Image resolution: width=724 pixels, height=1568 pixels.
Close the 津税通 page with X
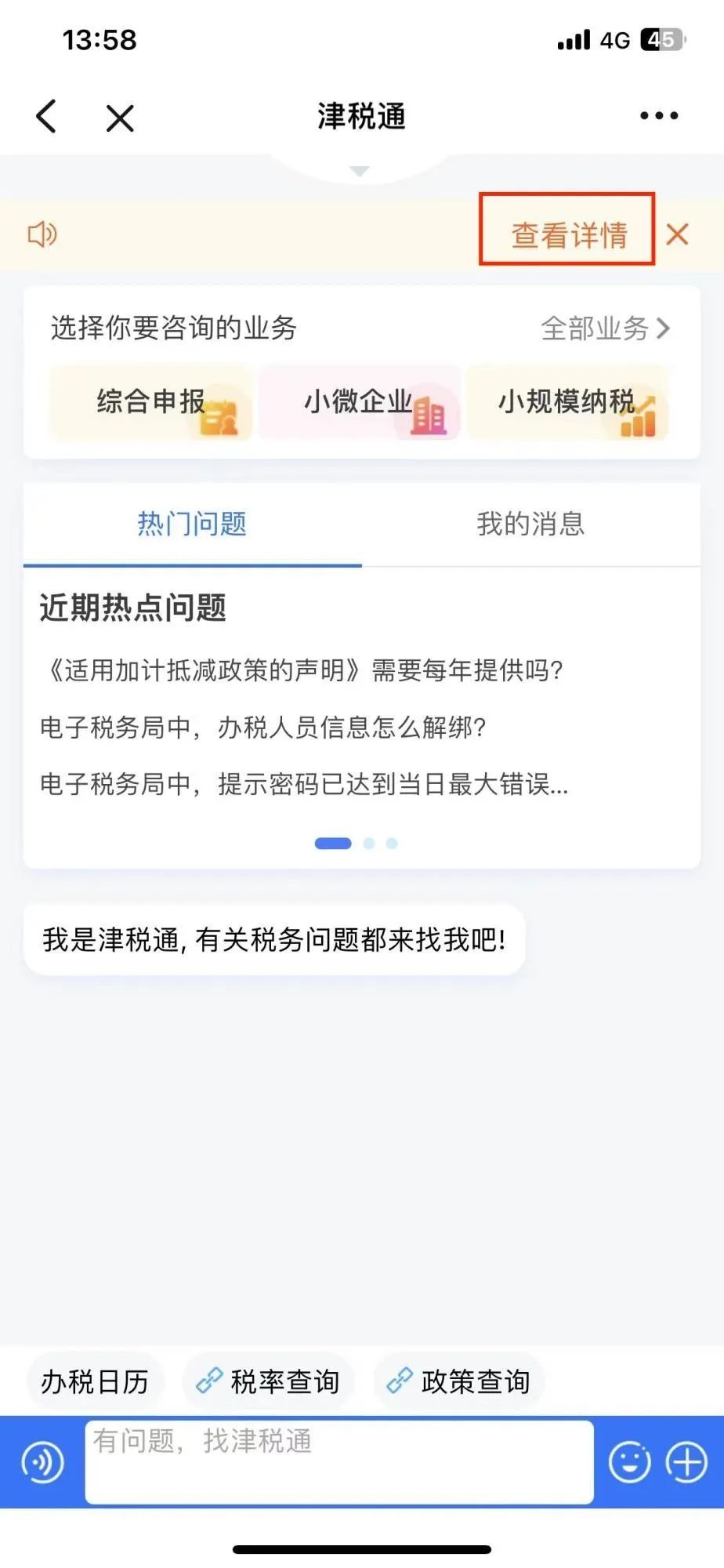pyautogui.click(x=120, y=118)
